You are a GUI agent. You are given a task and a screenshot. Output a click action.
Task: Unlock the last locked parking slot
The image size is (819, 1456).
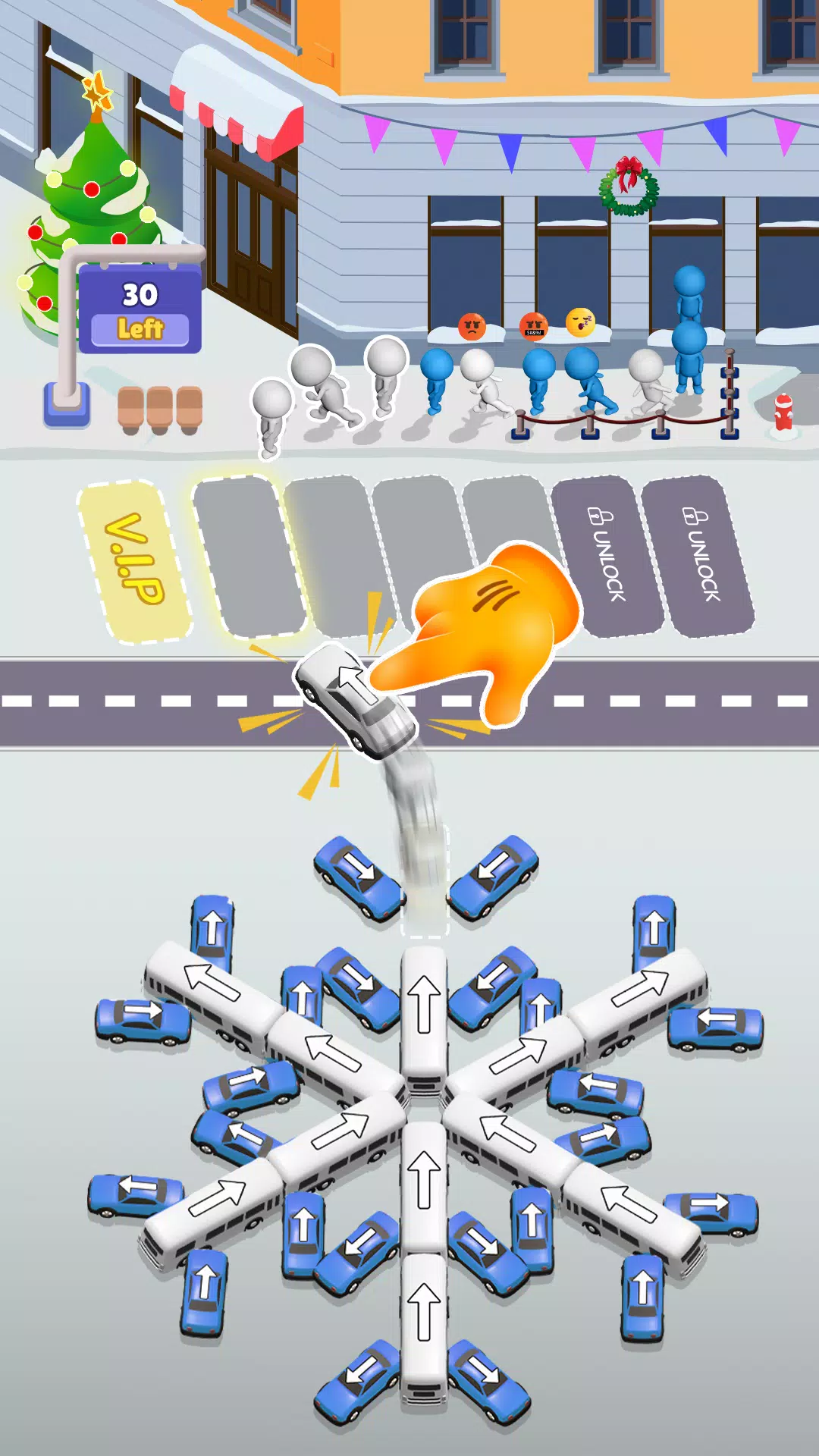698,557
